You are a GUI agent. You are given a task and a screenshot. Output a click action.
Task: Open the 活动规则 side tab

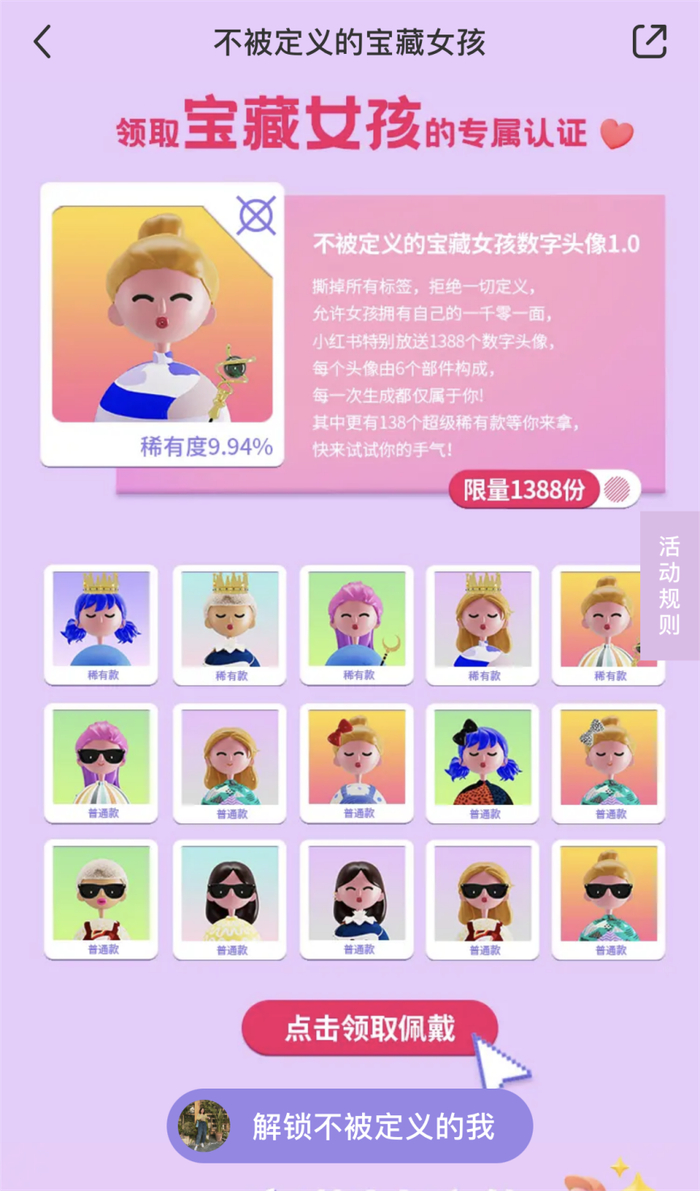coord(669,585)
